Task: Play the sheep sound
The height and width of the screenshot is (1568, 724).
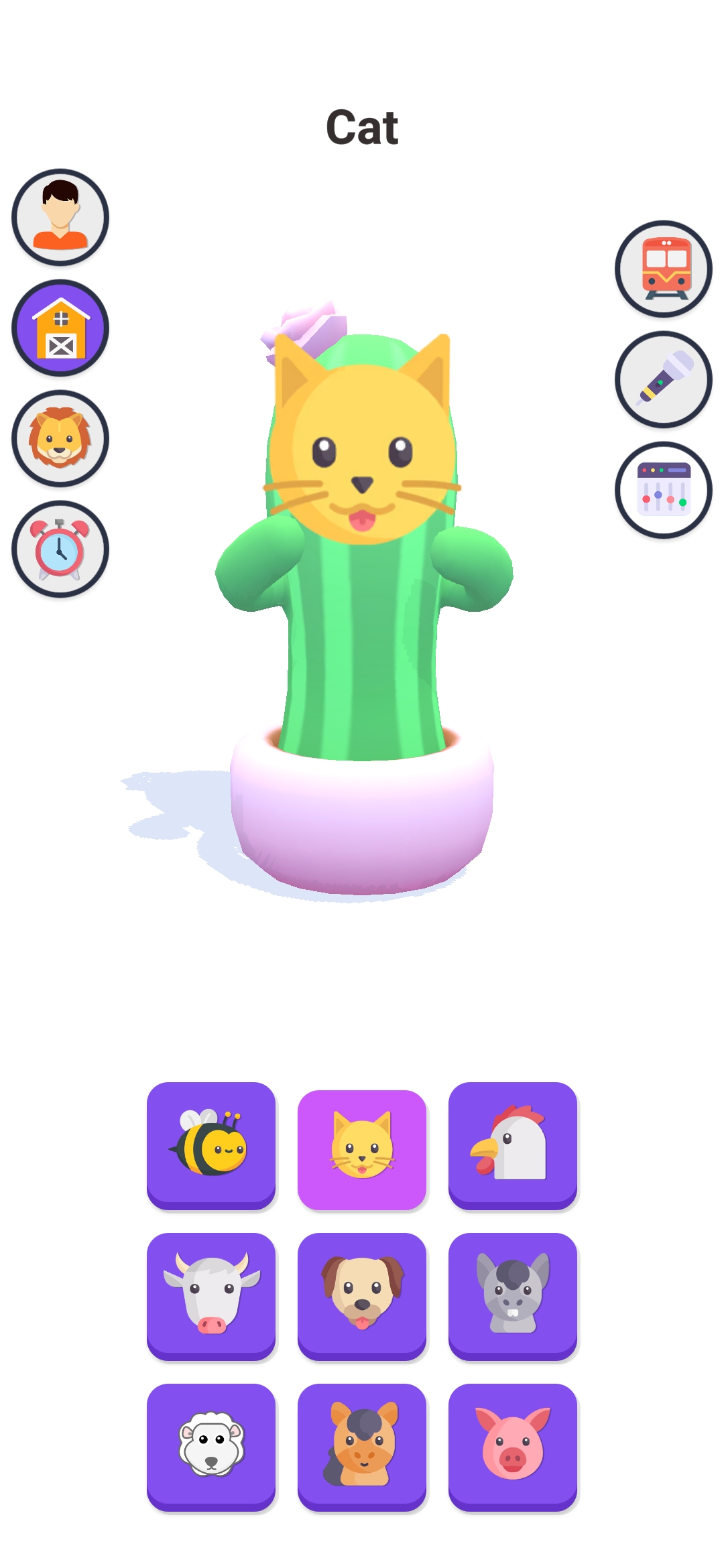Action: 211,1446
